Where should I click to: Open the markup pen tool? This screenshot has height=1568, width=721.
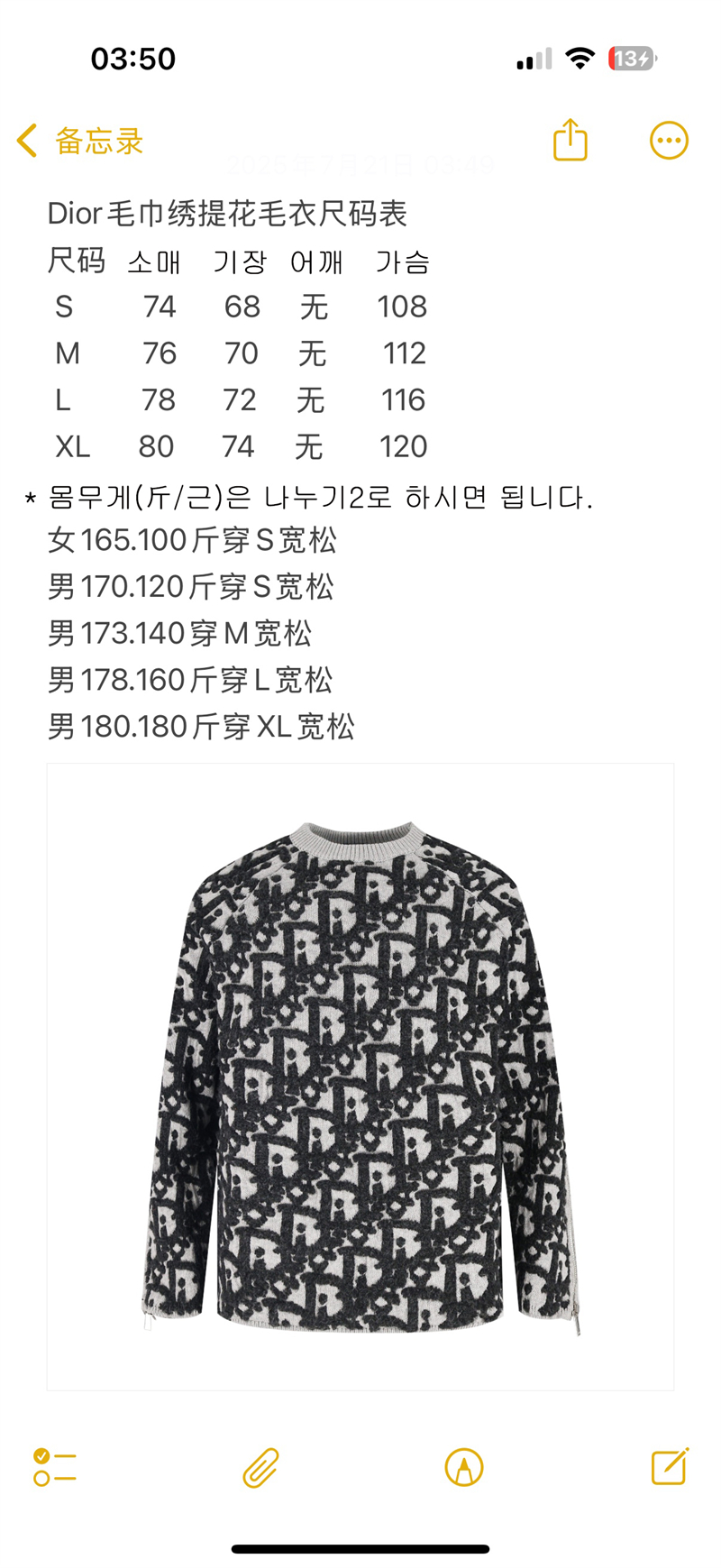(x=464, y=1467)
